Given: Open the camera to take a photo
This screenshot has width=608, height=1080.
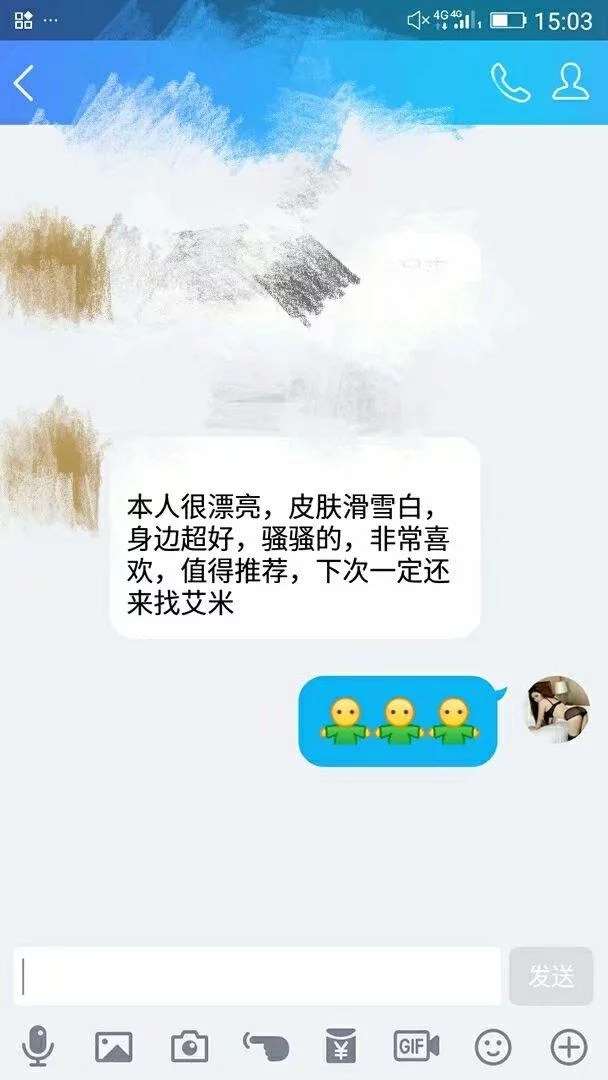Looking at the screenshot, I should pos(190,1047).
